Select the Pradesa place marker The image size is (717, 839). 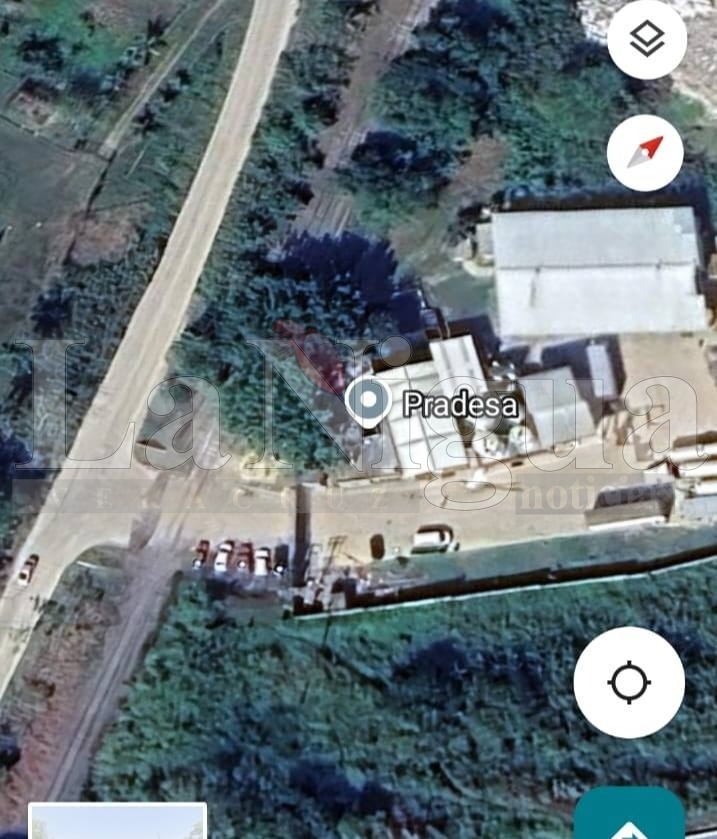[x=370, y=402]
